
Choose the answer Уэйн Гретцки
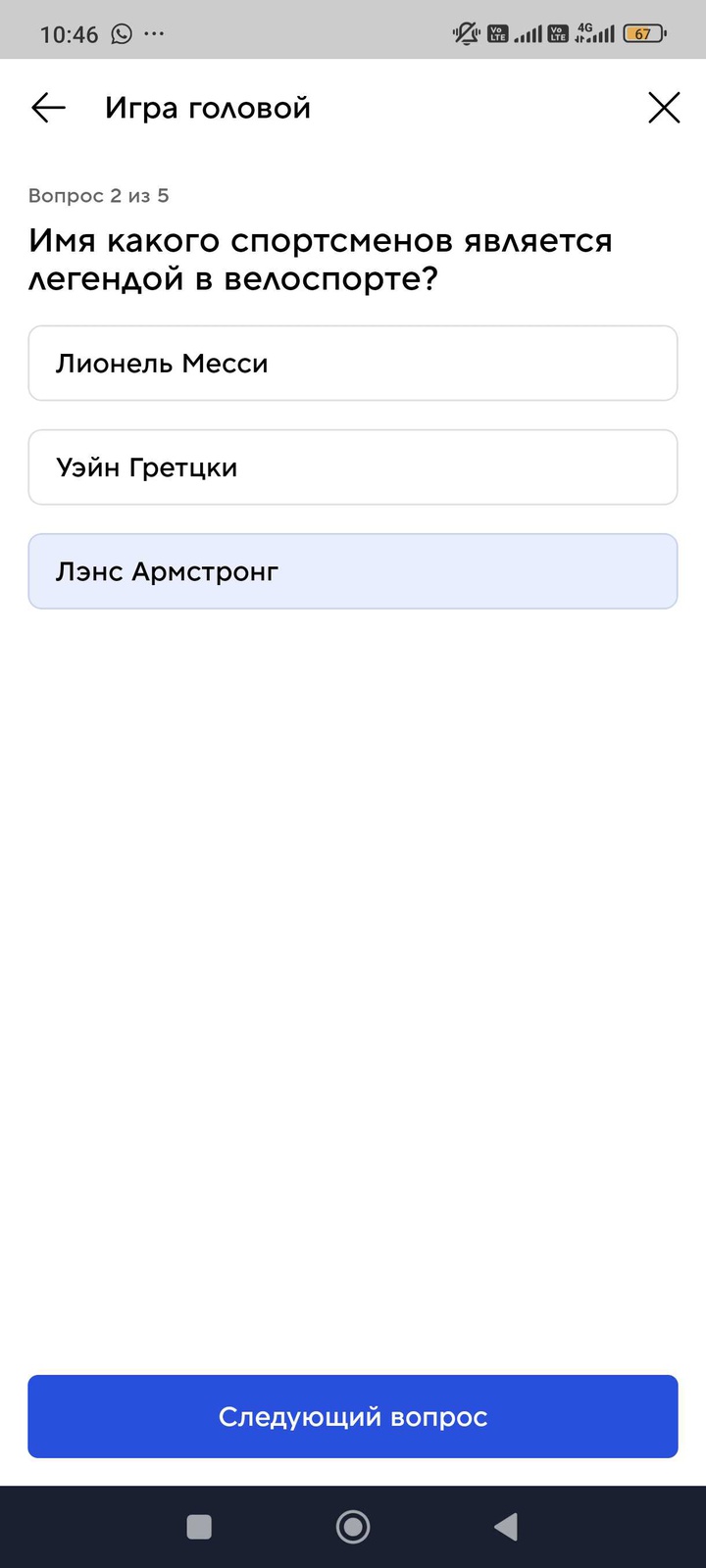tap(353, 467)
